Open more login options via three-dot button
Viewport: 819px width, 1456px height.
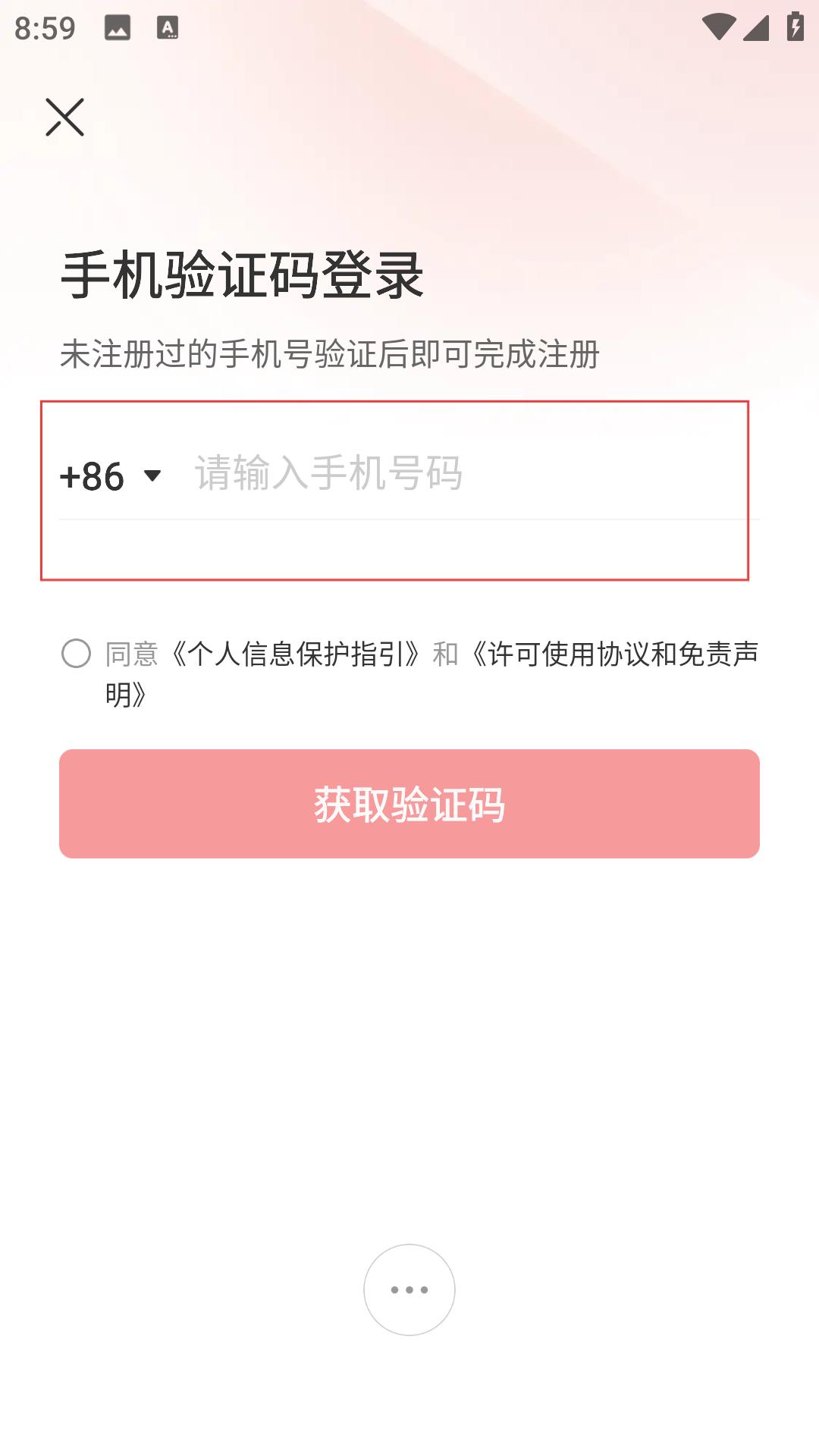point(409,1290)
